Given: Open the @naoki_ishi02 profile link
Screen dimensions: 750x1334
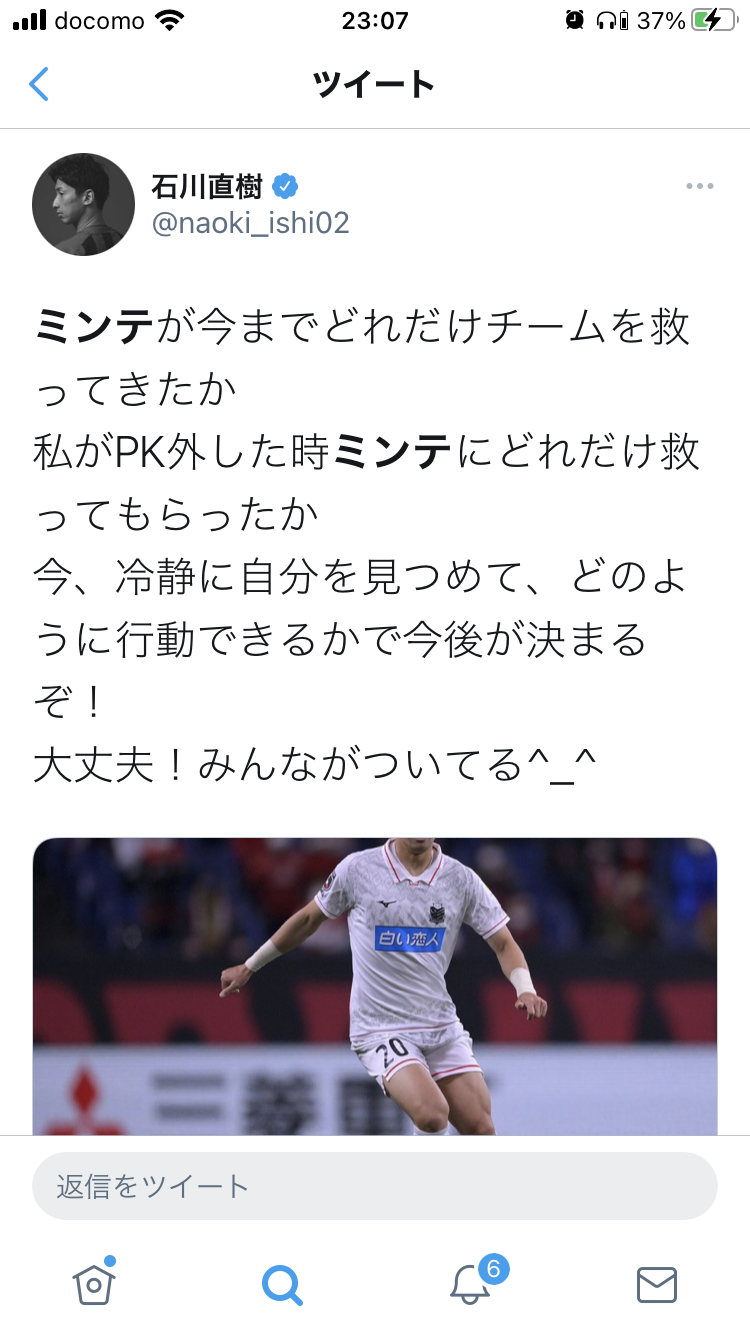Looking at the screenshot, I should (x=250, y=222).
